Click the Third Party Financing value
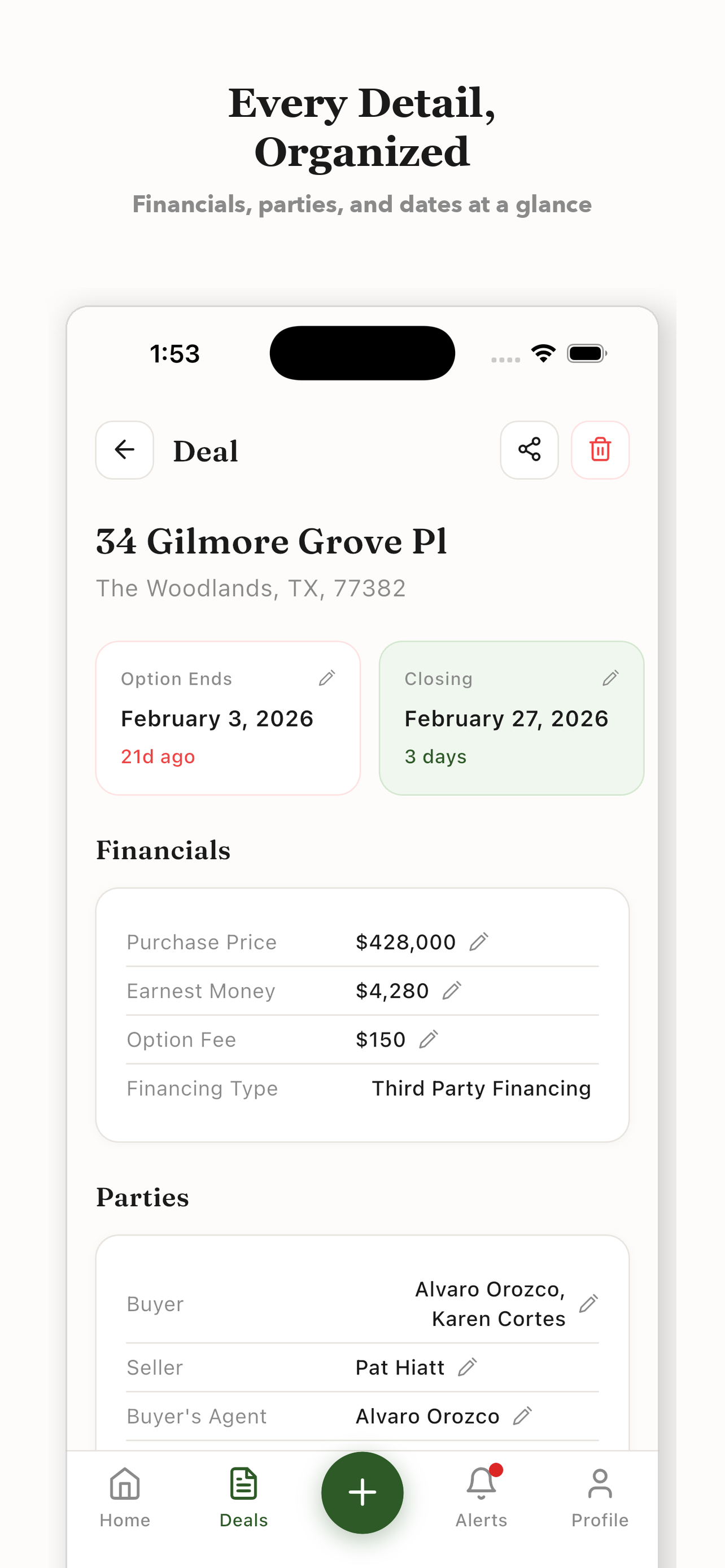 [481, 1088]
